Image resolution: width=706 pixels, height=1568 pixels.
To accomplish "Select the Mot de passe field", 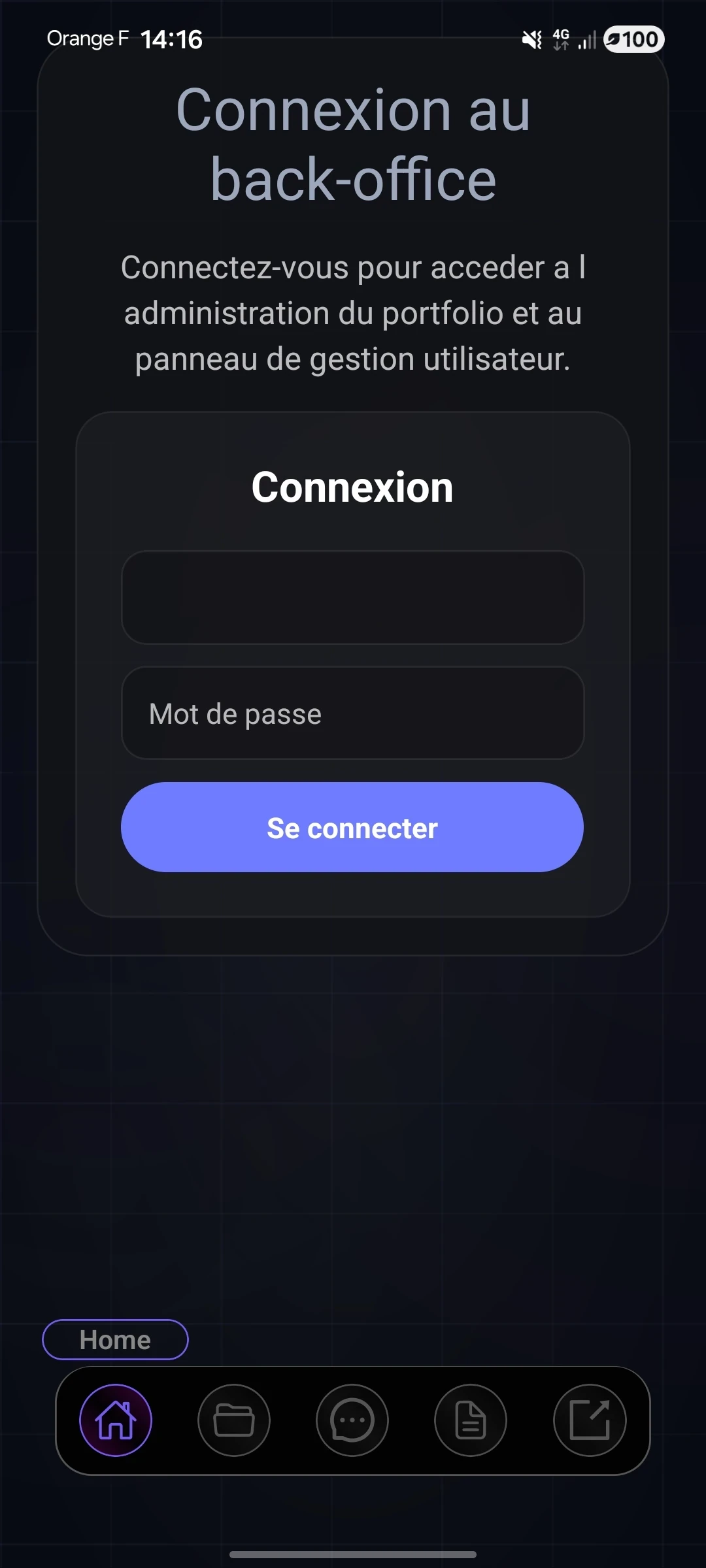I will [352, 713].
